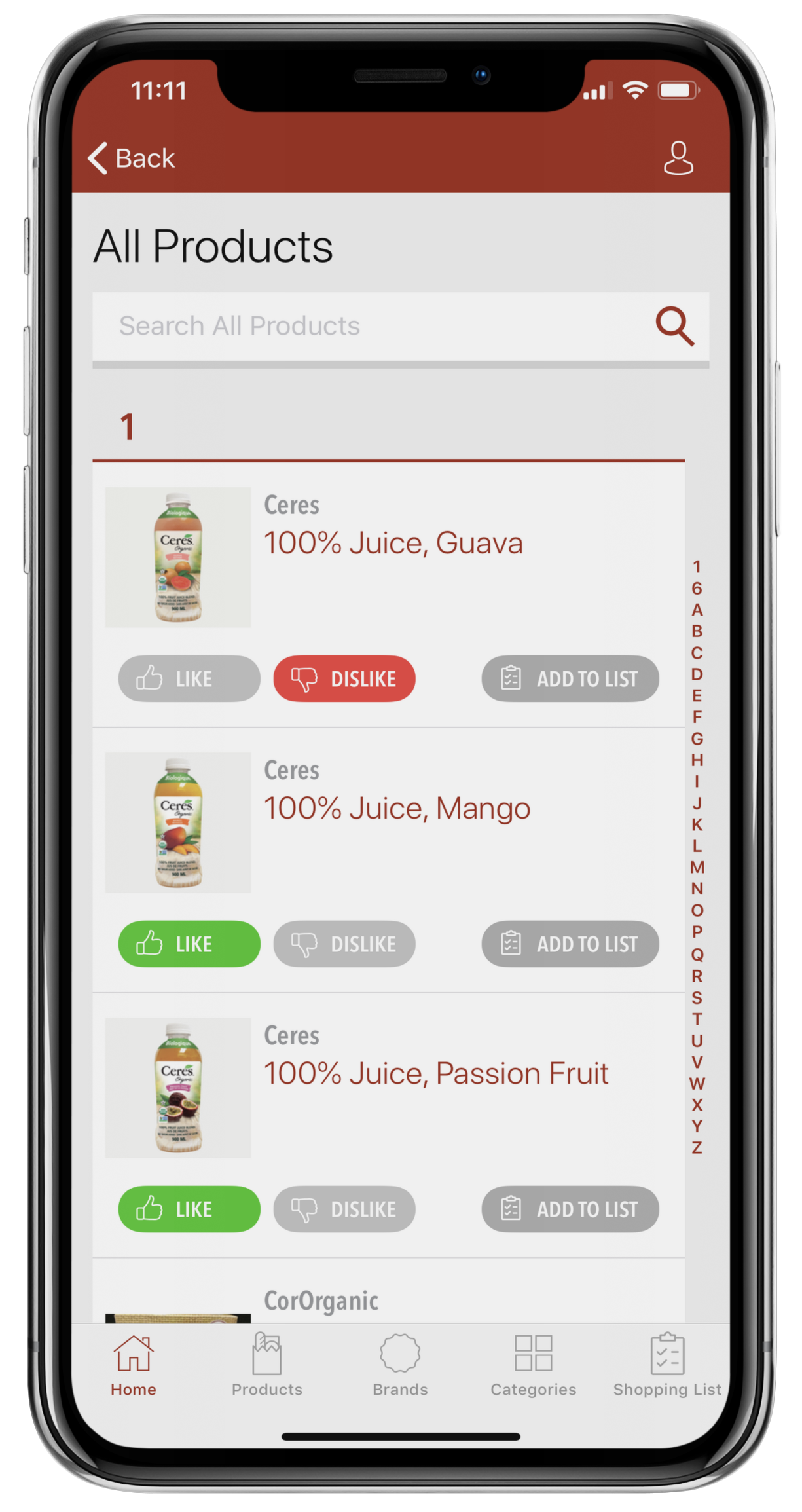Screen dimensions: 802x1512
Task: Unlike the Ceres Mango juice
Action: (x=189, y=944)
